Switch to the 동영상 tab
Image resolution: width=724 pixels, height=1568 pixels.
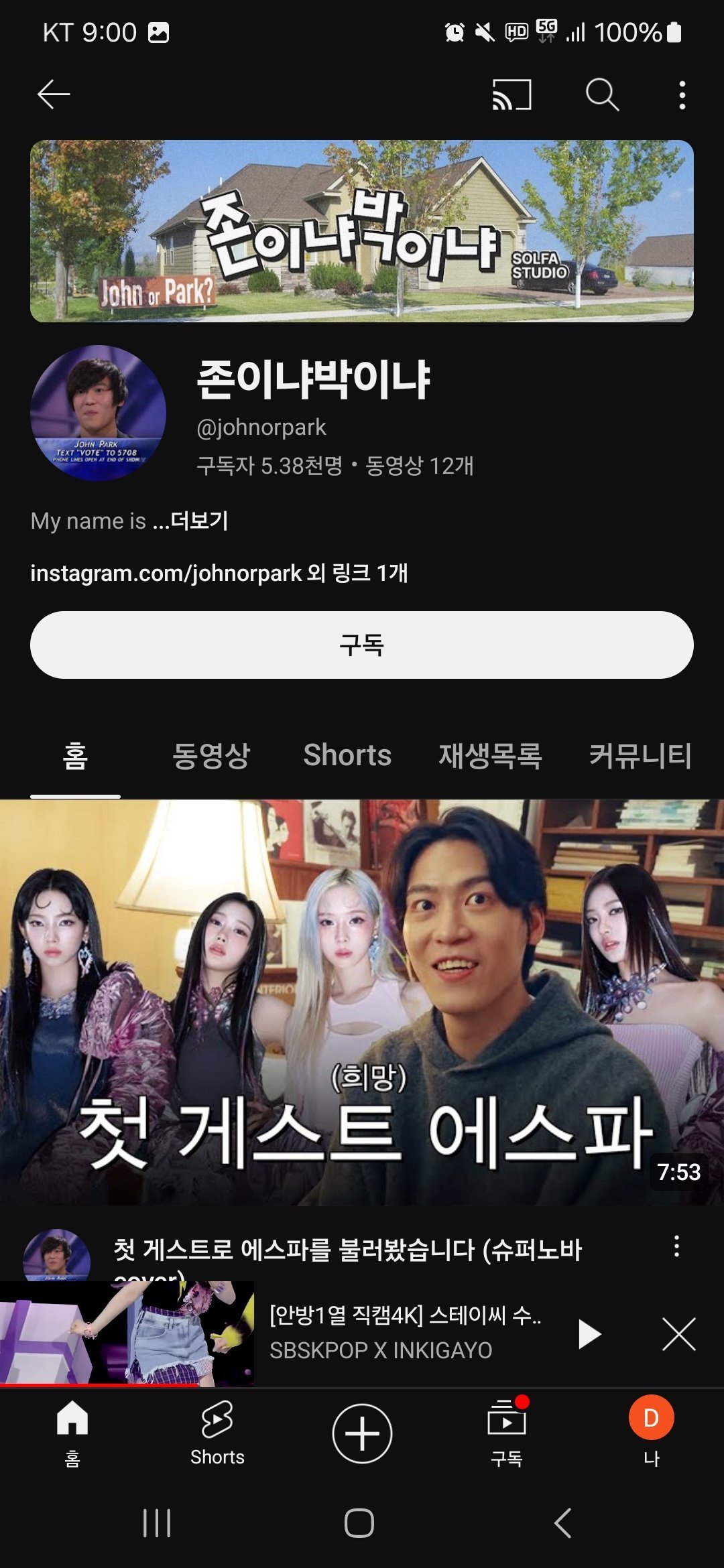[211, 756]
